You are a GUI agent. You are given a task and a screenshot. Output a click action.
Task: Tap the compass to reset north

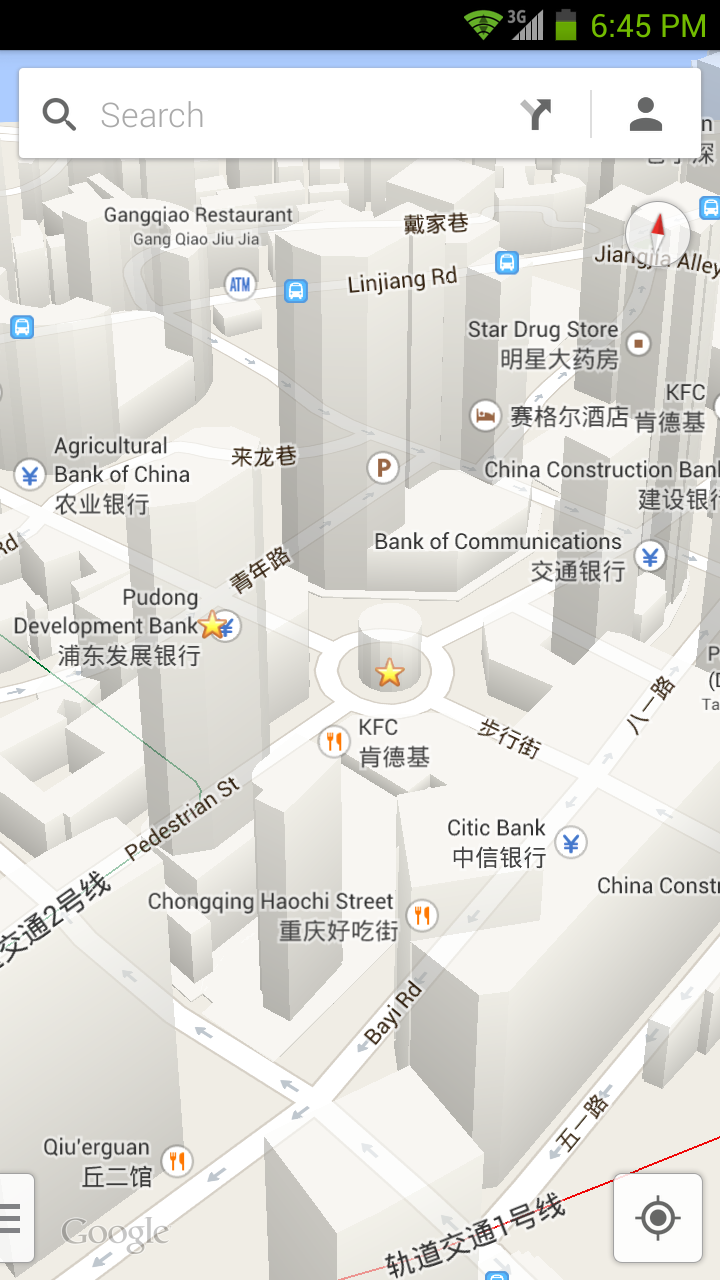click(657, 234)
